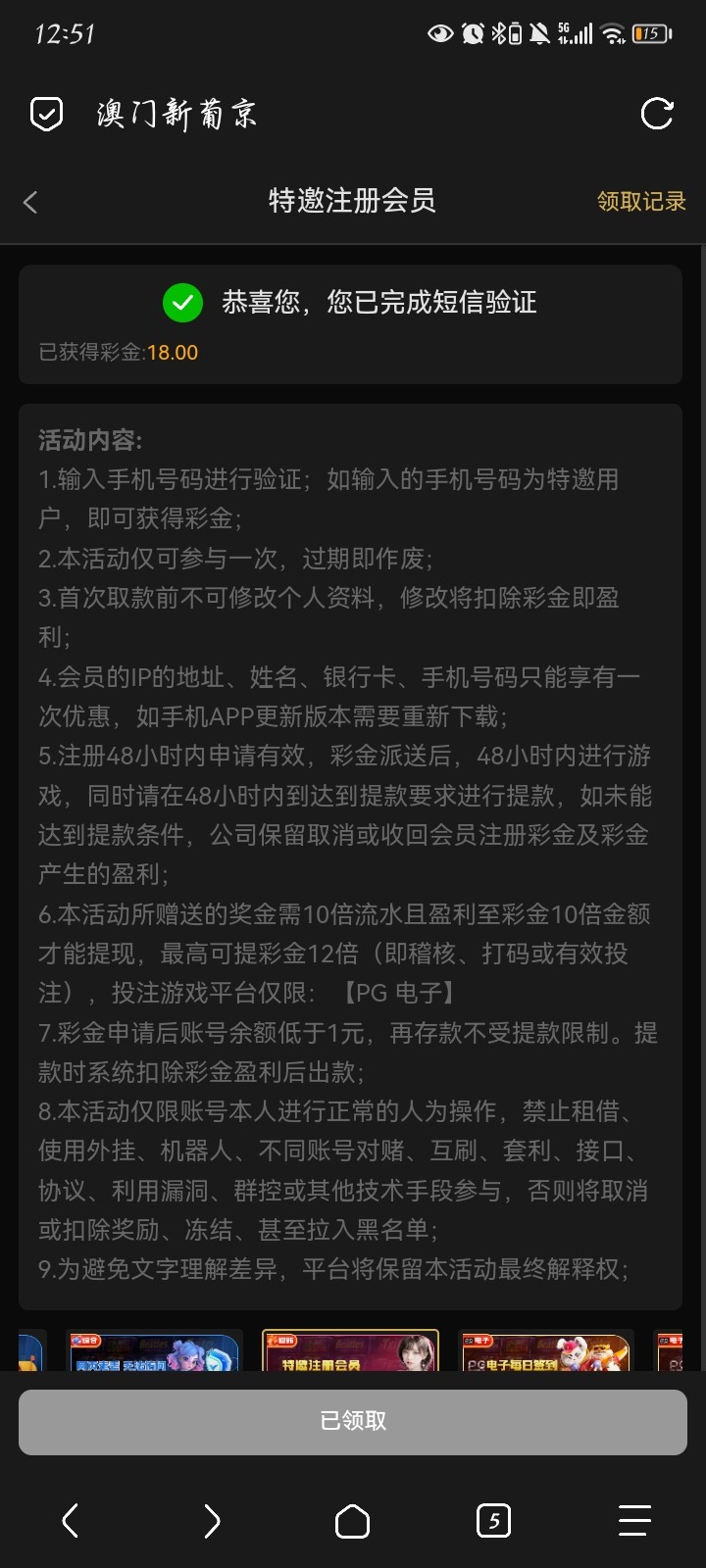The image size is (706, 1568).
Task: Open the blue 综合 promotion banner
Action: click(153, 1352)
